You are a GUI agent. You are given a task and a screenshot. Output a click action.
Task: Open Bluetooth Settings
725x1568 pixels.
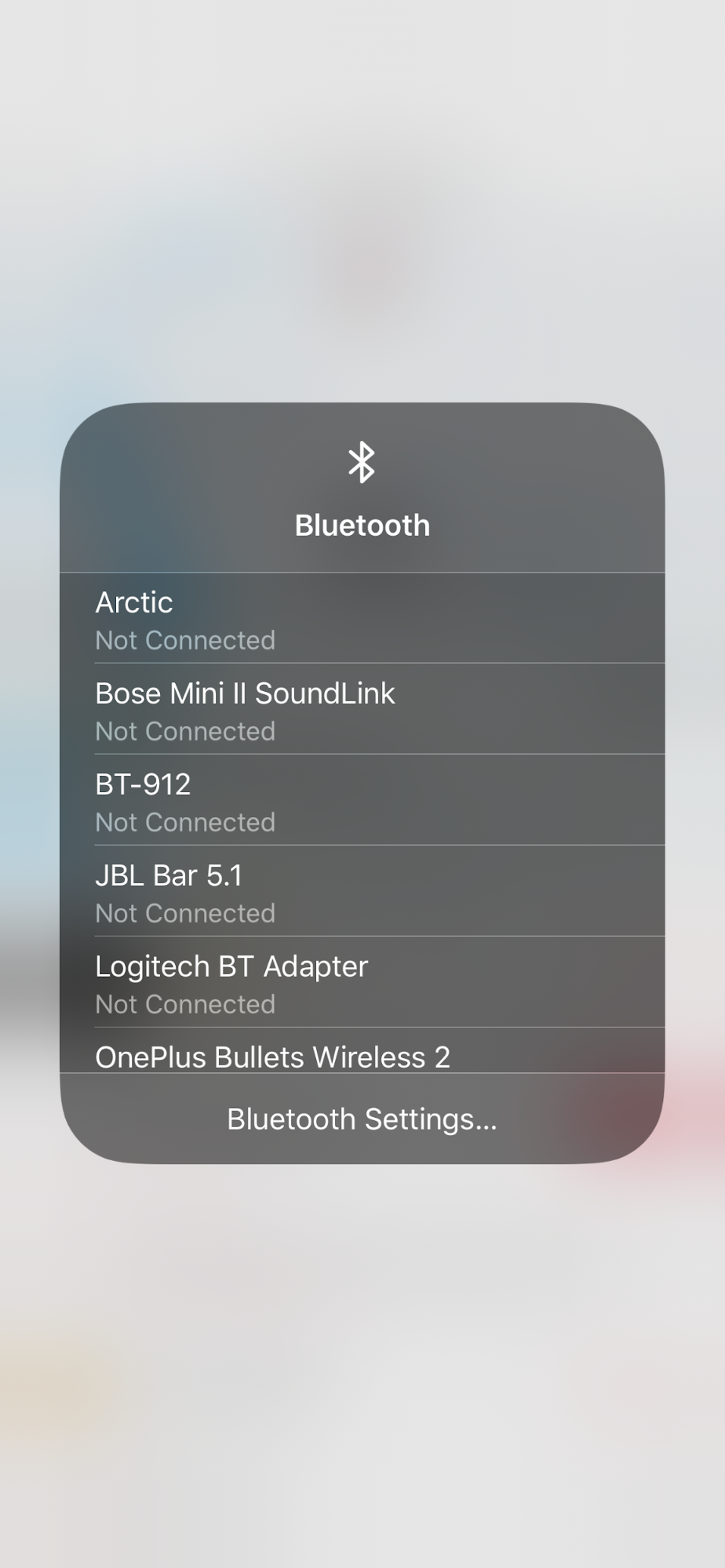click(362, 1119)
